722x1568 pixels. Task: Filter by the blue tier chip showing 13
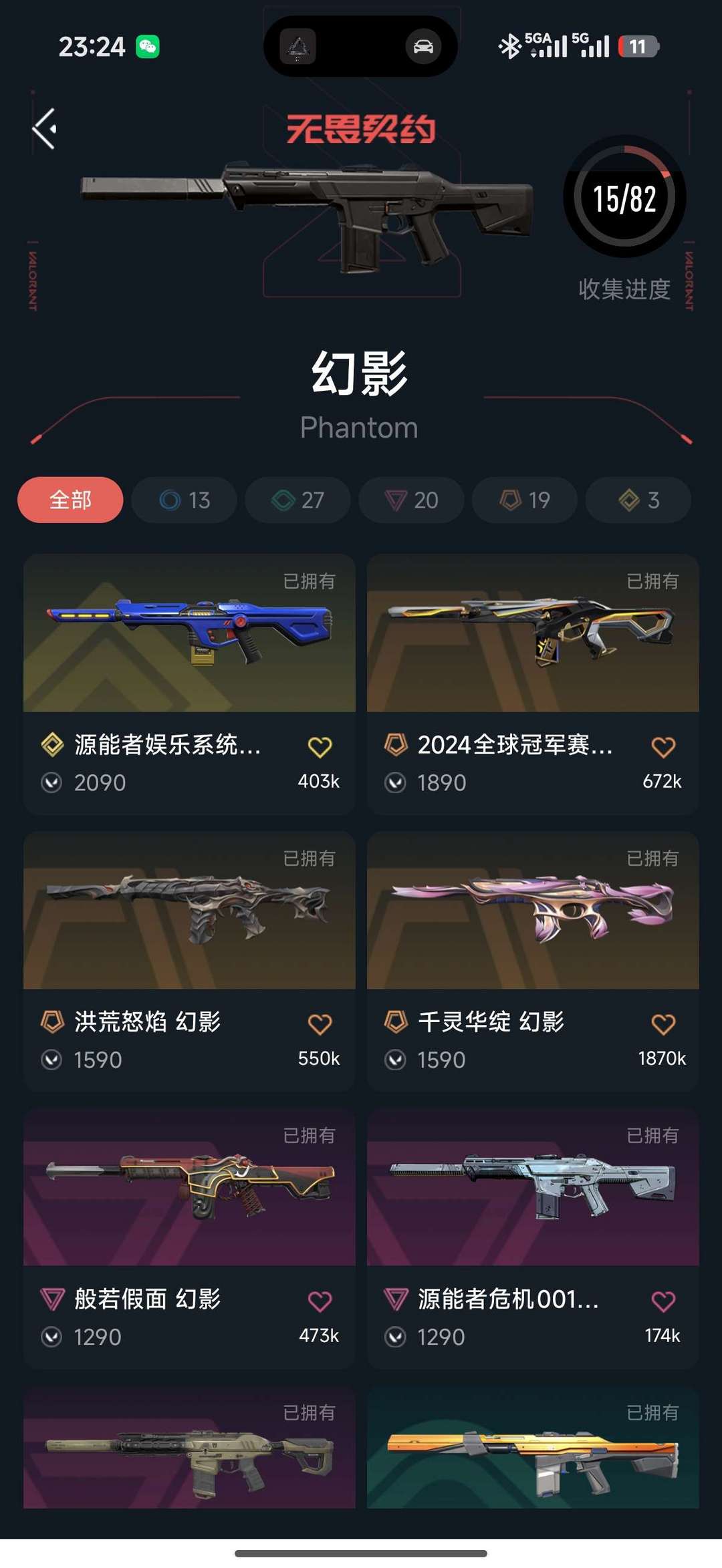point(185,500)
